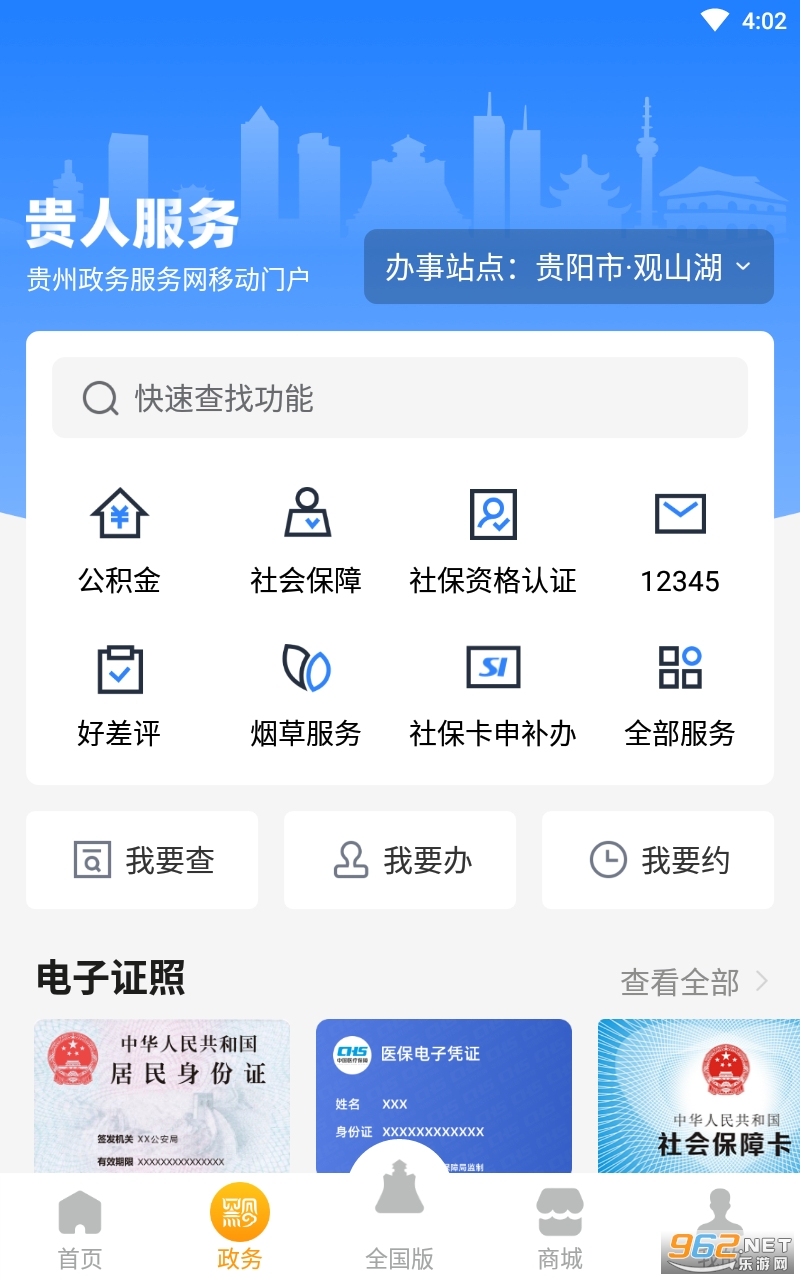800x1280 pixels.
Task: Tap the 我要约 button
Action: click(658, 860)
